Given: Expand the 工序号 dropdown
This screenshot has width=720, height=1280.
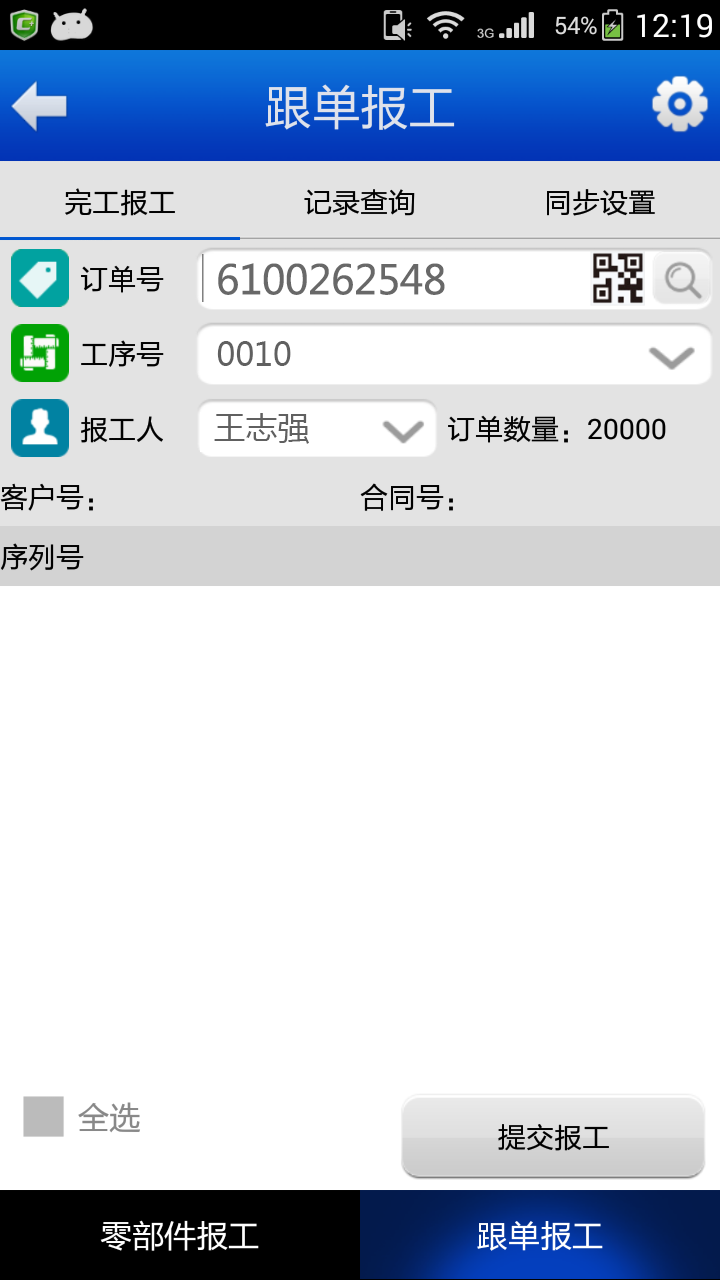Looking at the screenshot, I should [x=455, y=355].
